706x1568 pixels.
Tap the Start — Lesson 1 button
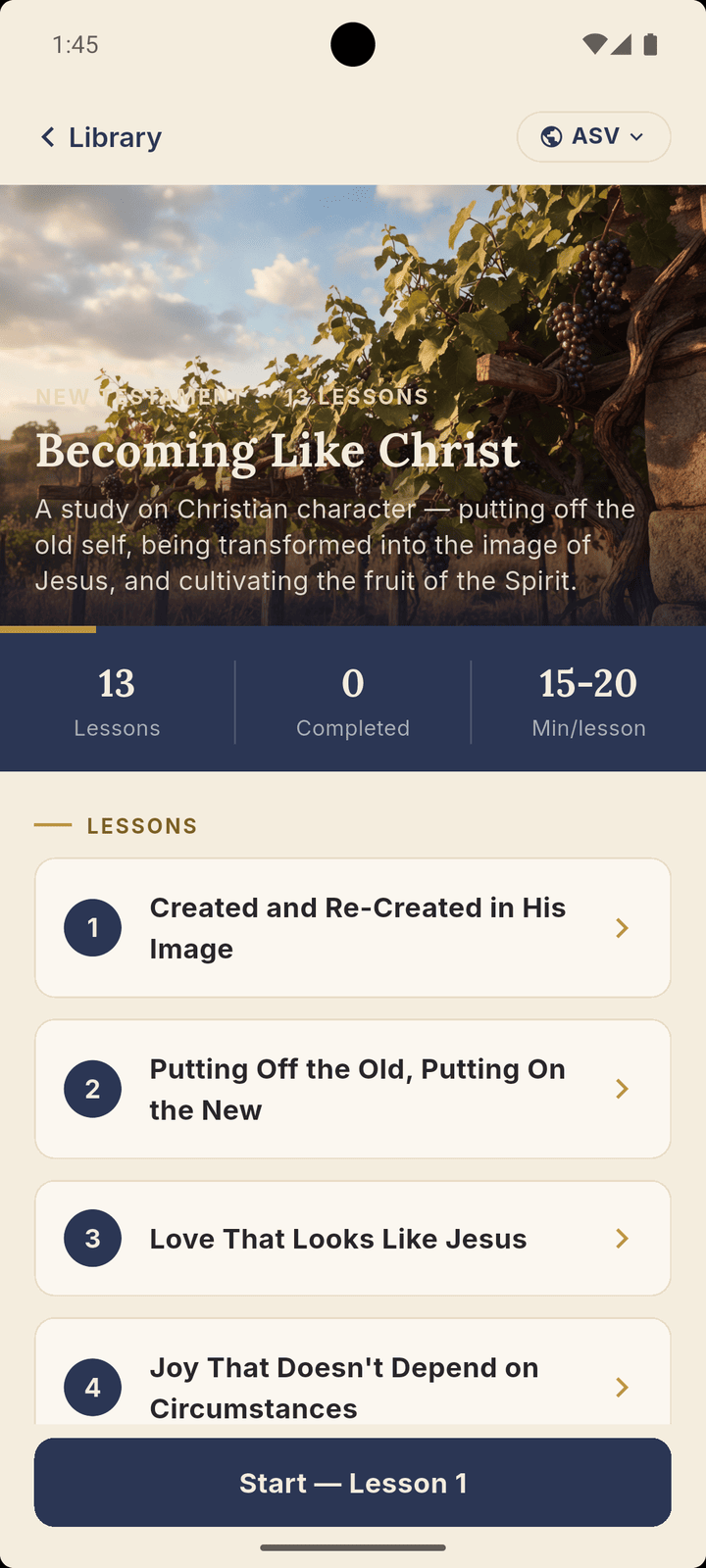(353, 1483)
